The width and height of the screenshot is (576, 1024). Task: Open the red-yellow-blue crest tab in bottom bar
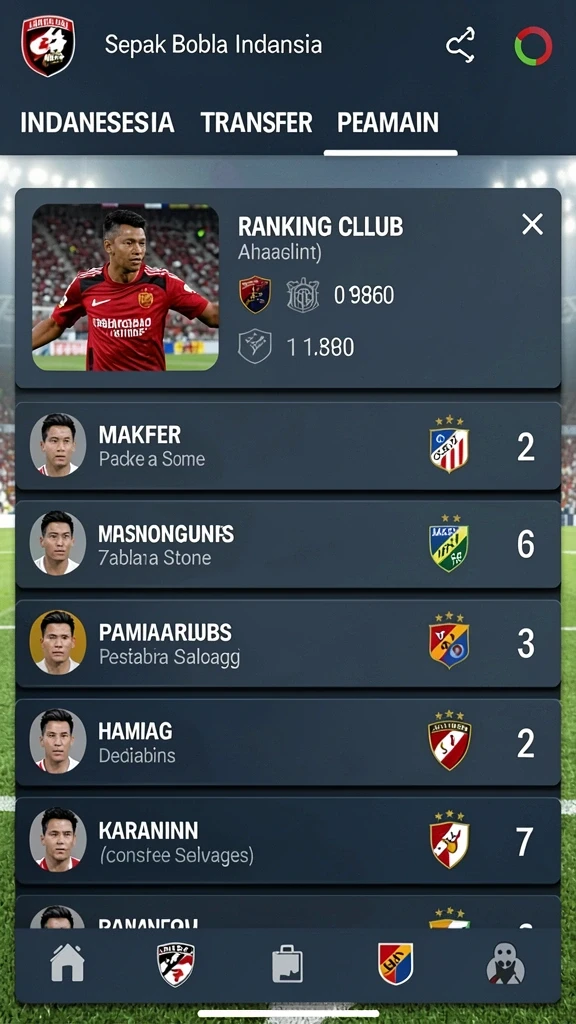tap(395, 964)
